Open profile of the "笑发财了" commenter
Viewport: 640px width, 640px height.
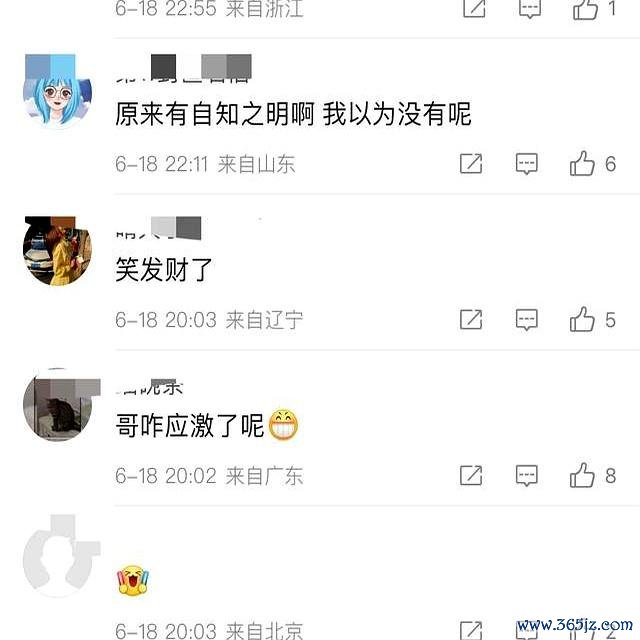click(57, 248)
